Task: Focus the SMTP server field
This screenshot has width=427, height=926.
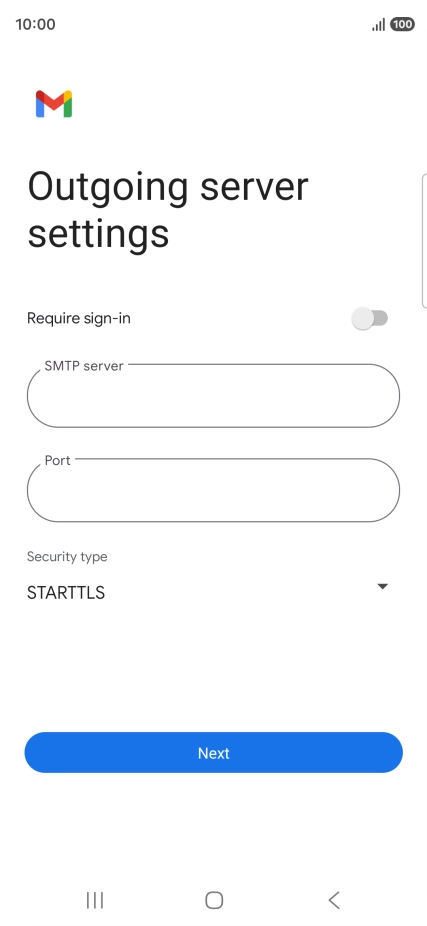Action: 213,396
